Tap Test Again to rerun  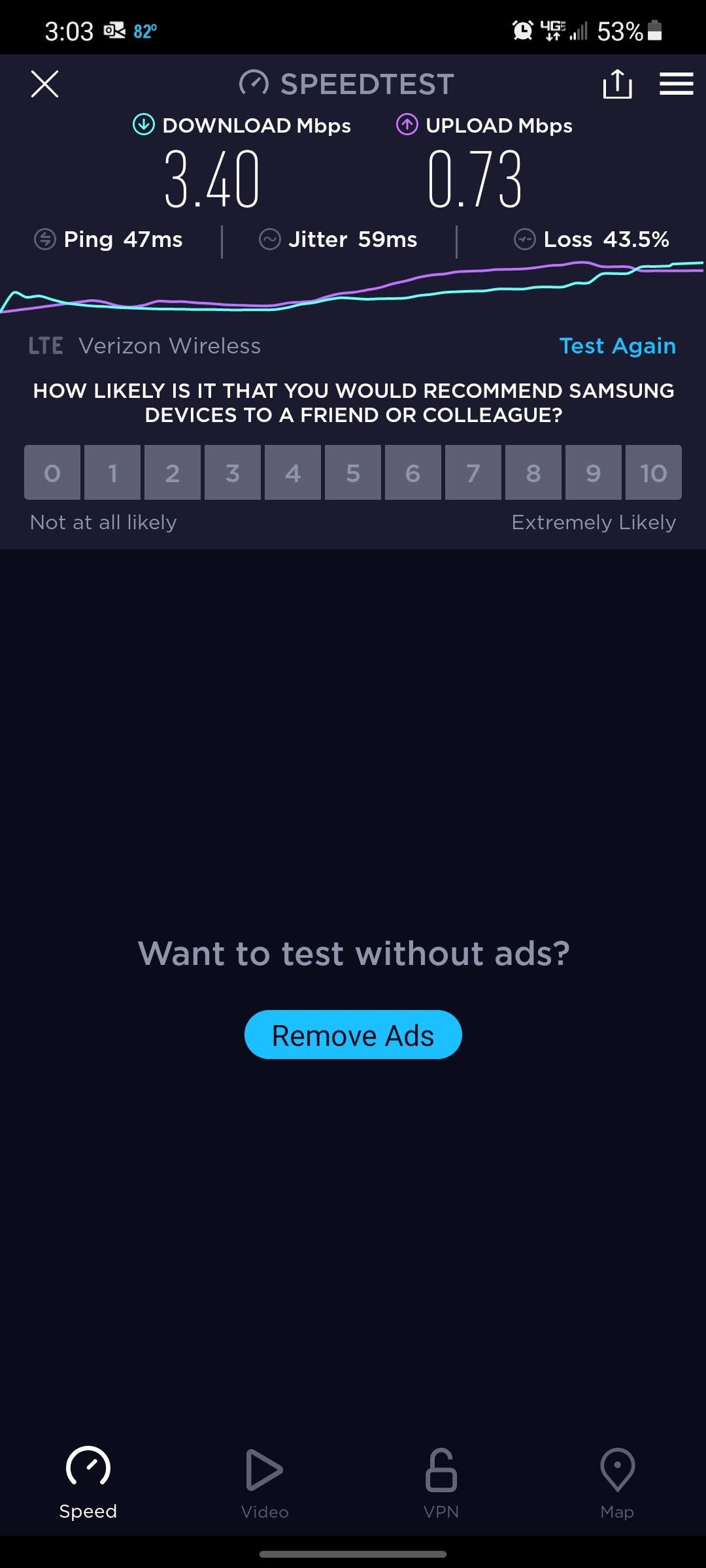617,346
